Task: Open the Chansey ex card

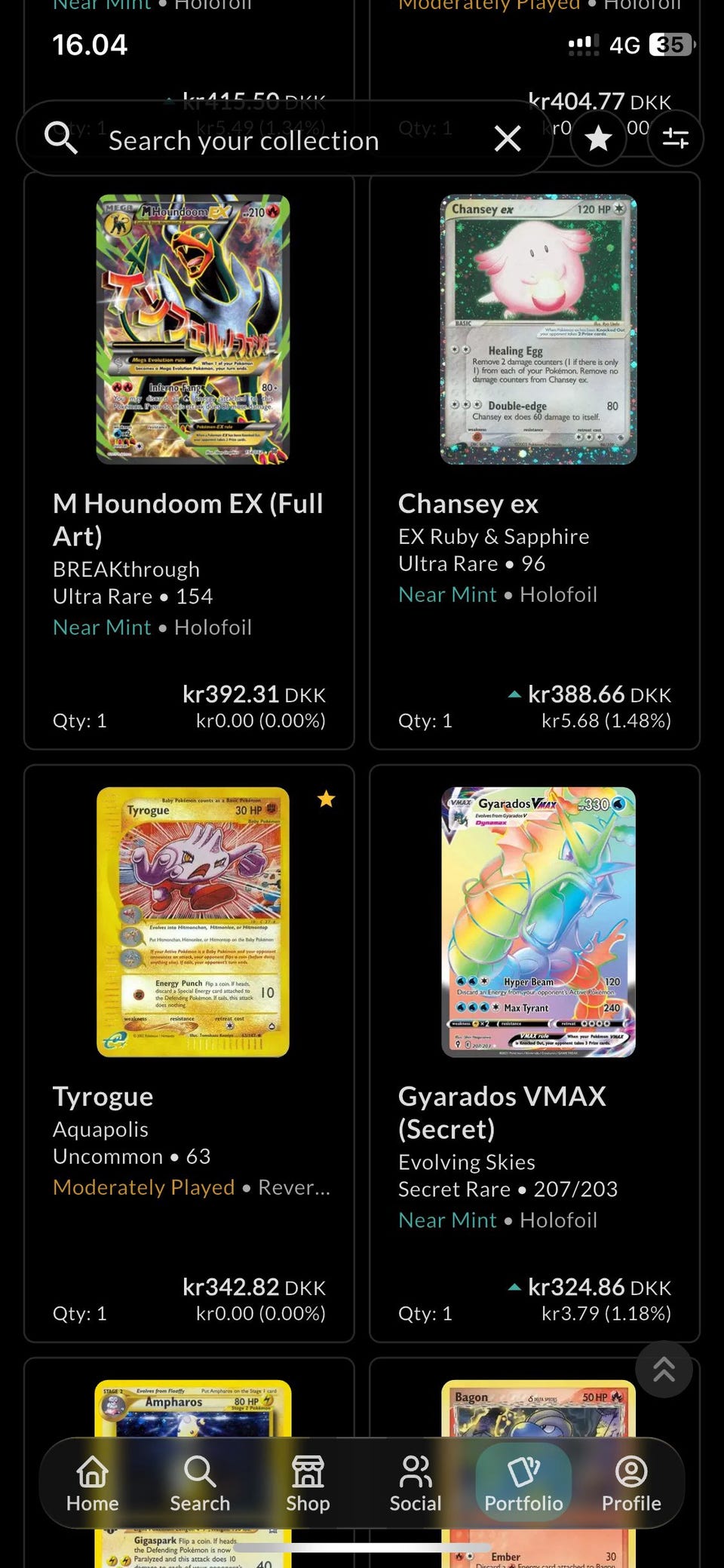Action: [535, 462]
